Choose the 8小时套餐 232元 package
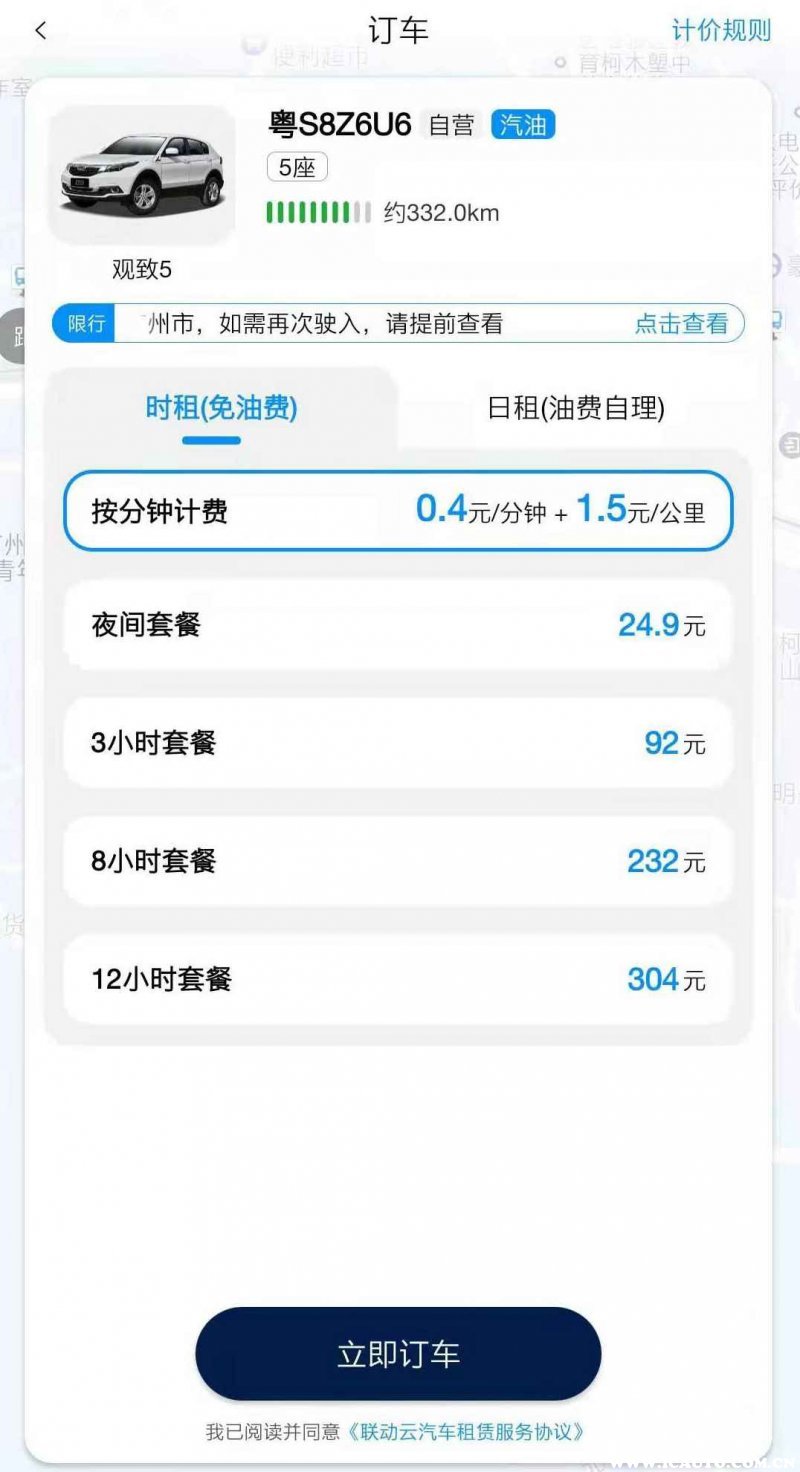 [x=398, y=861]
